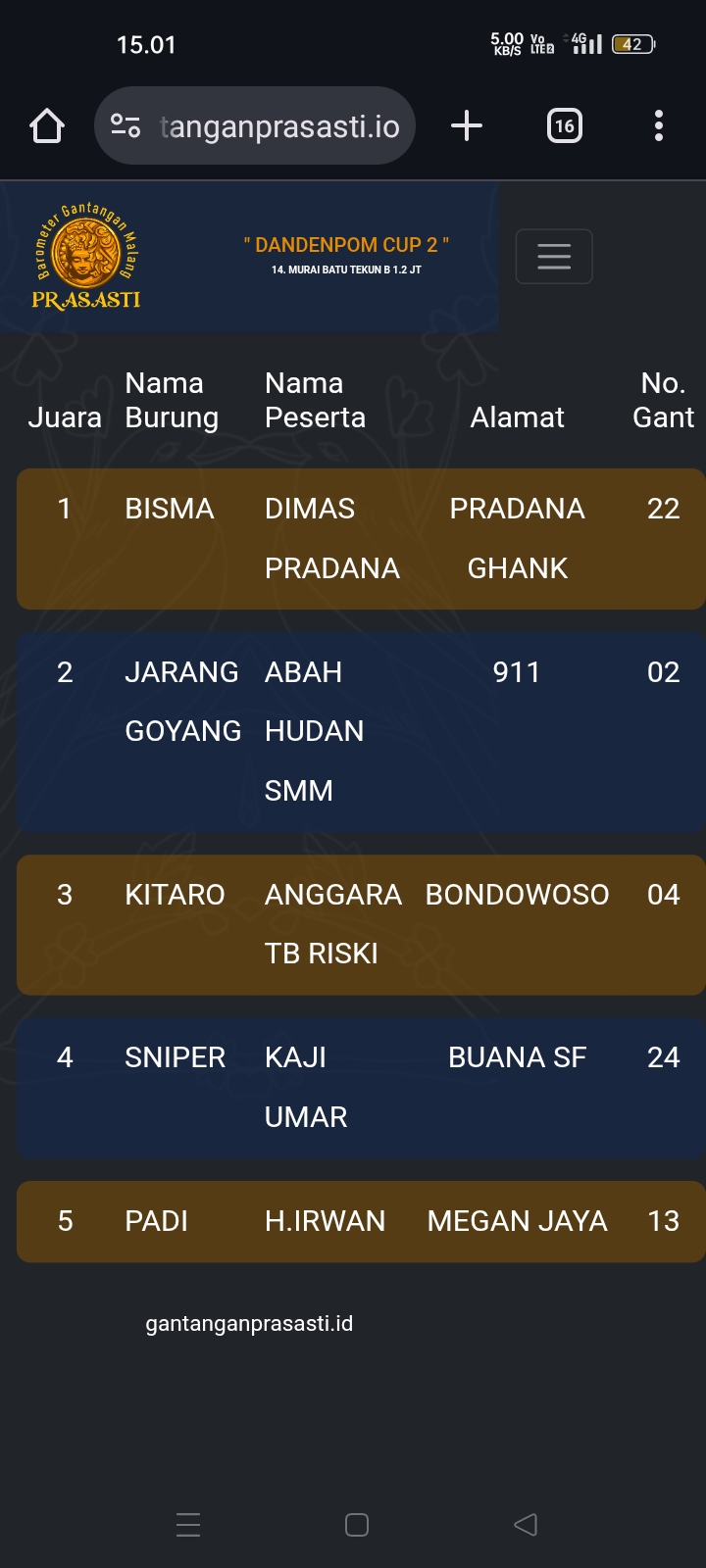Viewport: 706px width, 1568px height.
Task: Tap the system back button
Action: coord(526,1525)
